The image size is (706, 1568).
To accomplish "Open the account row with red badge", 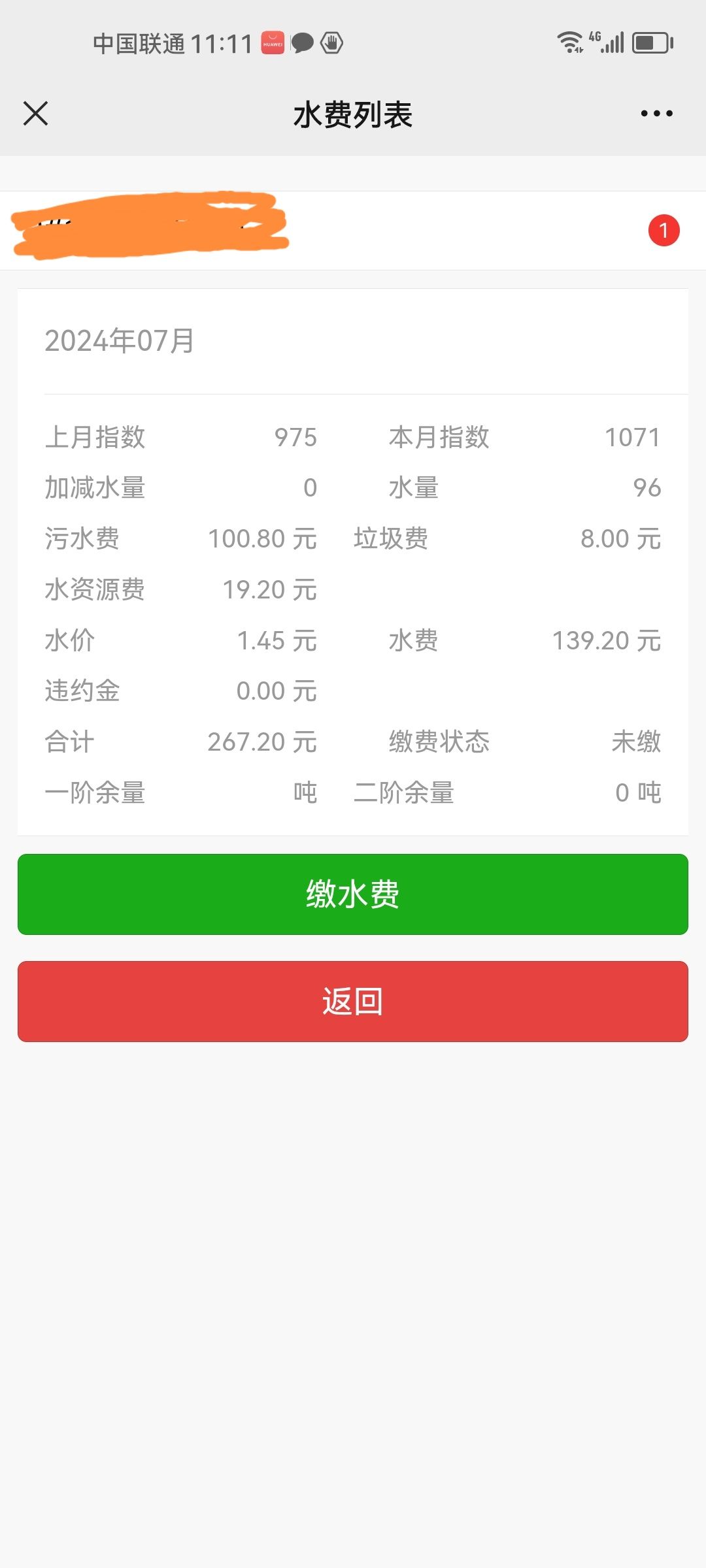I will [x=353, y=231].
